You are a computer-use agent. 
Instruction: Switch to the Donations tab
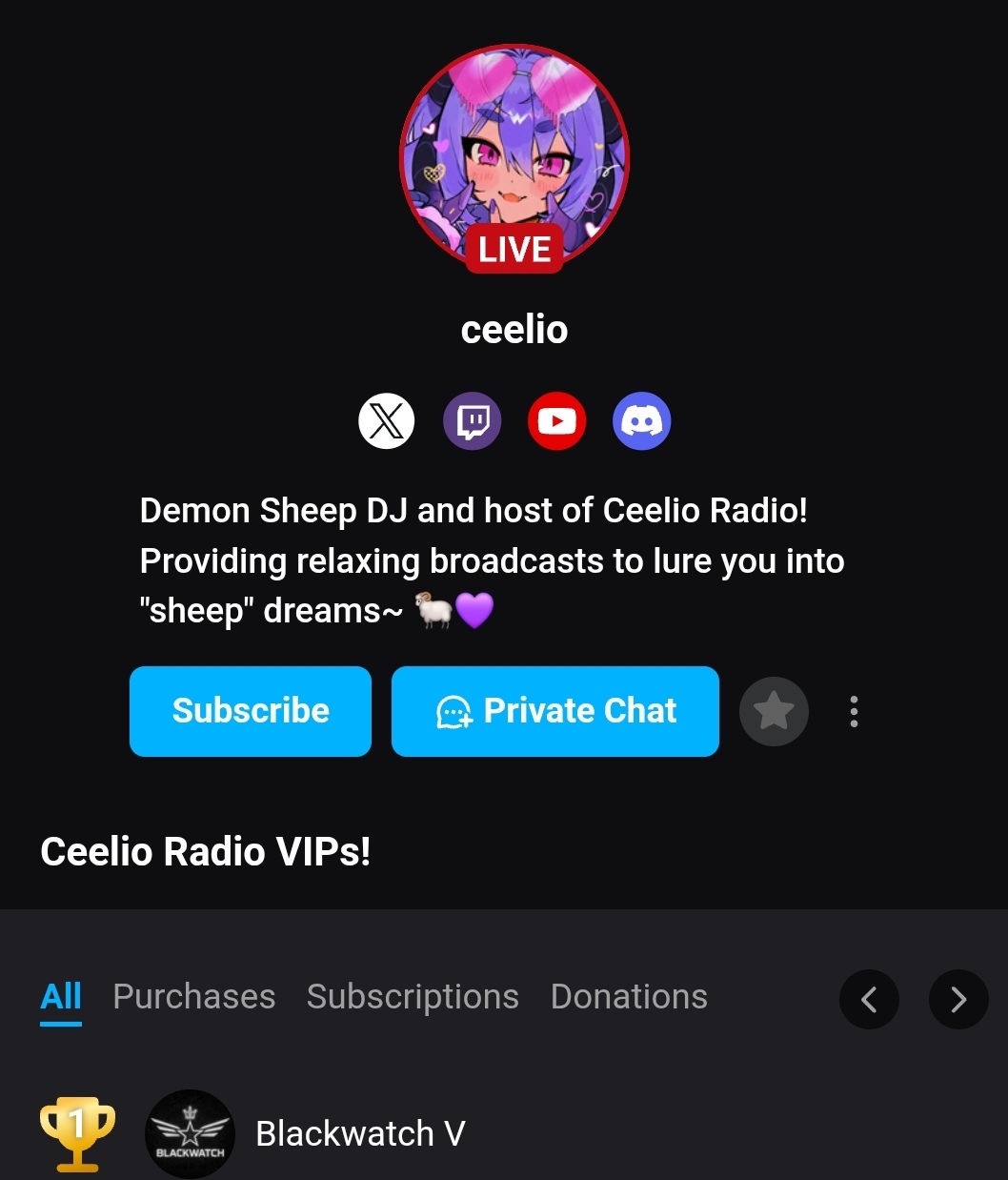(629, 997)
